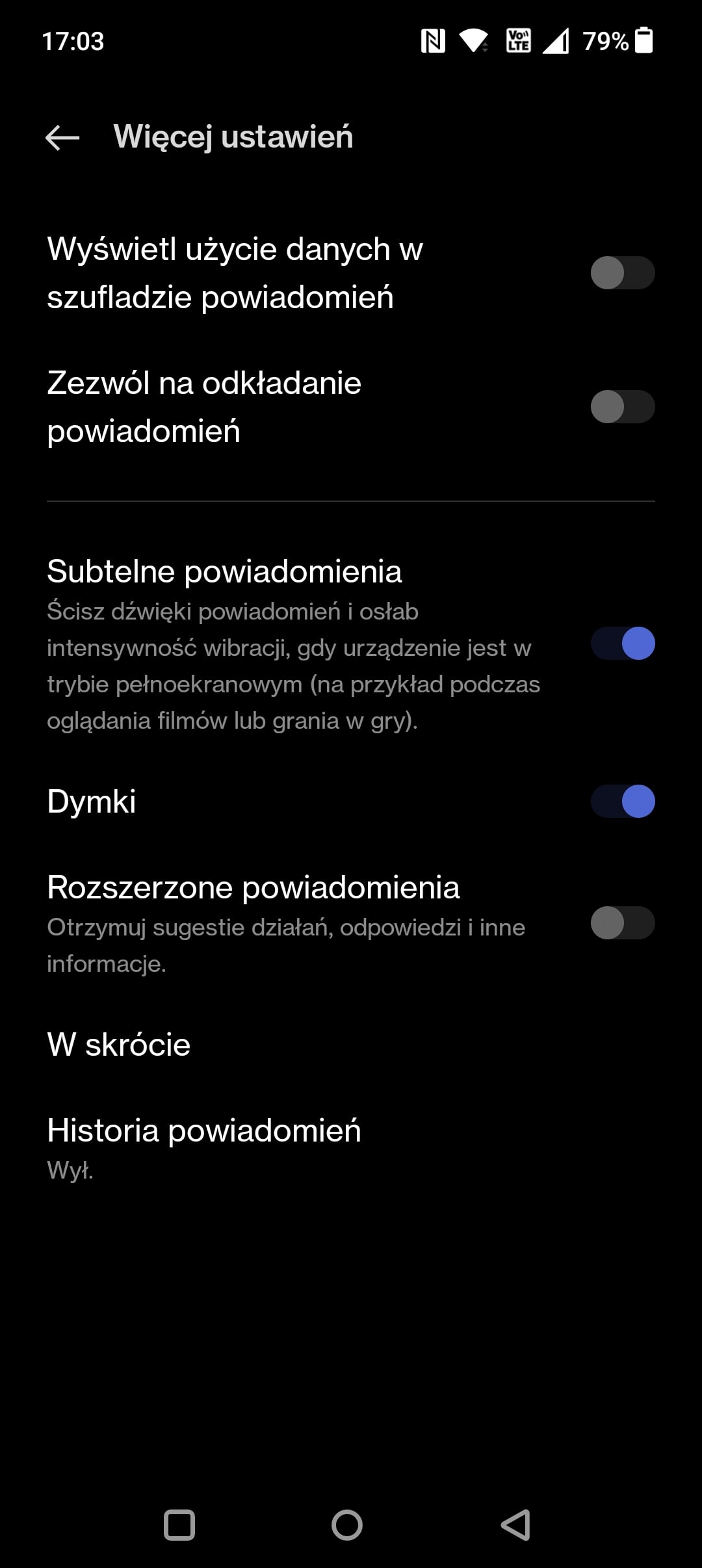
Task: Disable Subtelne powiadomienia switch
Action: [x=622, y=644]
